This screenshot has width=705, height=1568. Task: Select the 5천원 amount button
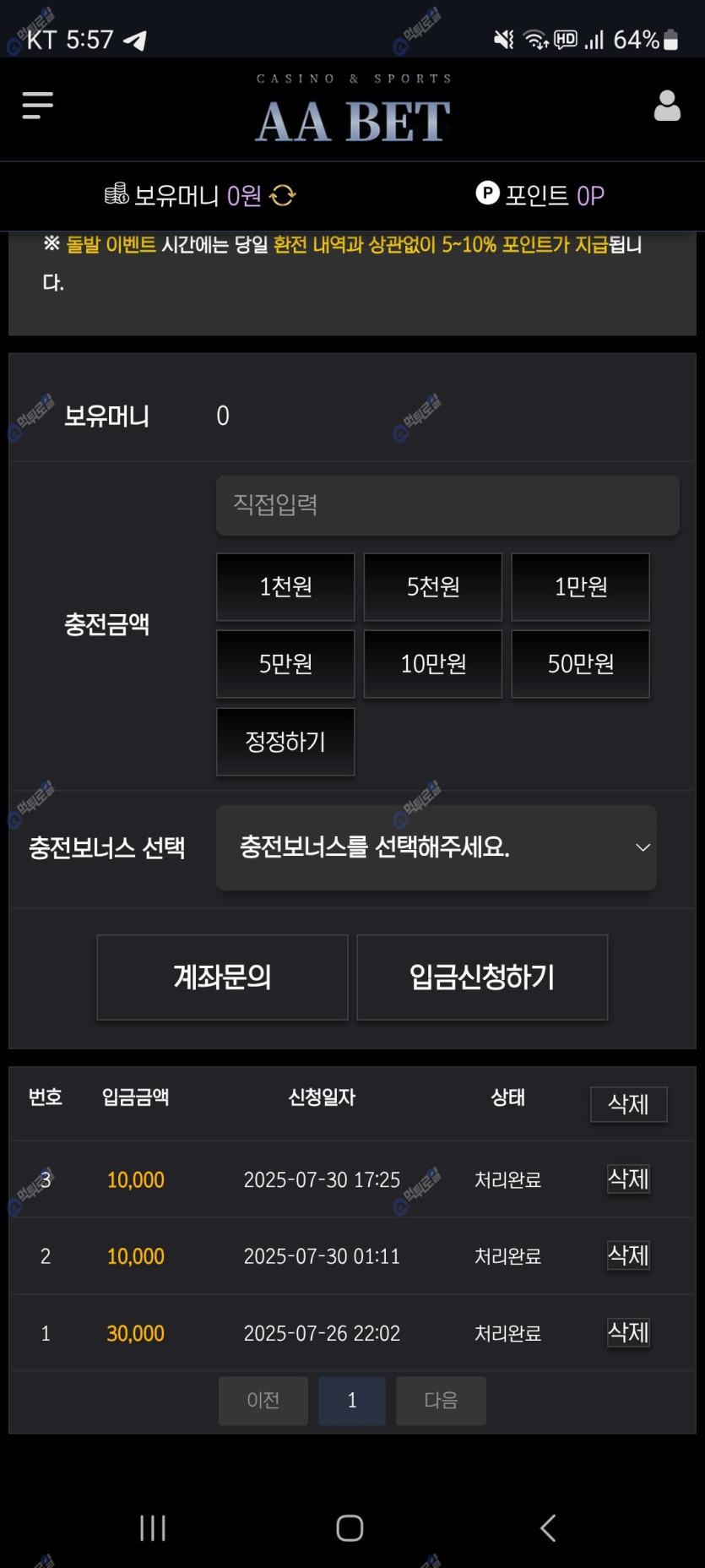click(433, 587)
